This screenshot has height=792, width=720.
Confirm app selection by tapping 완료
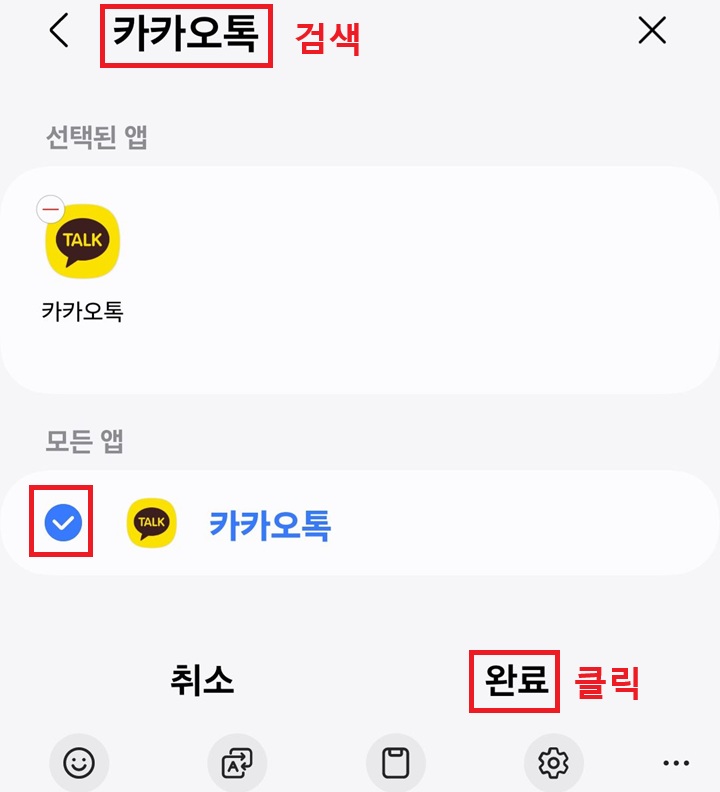coord(513,680)
